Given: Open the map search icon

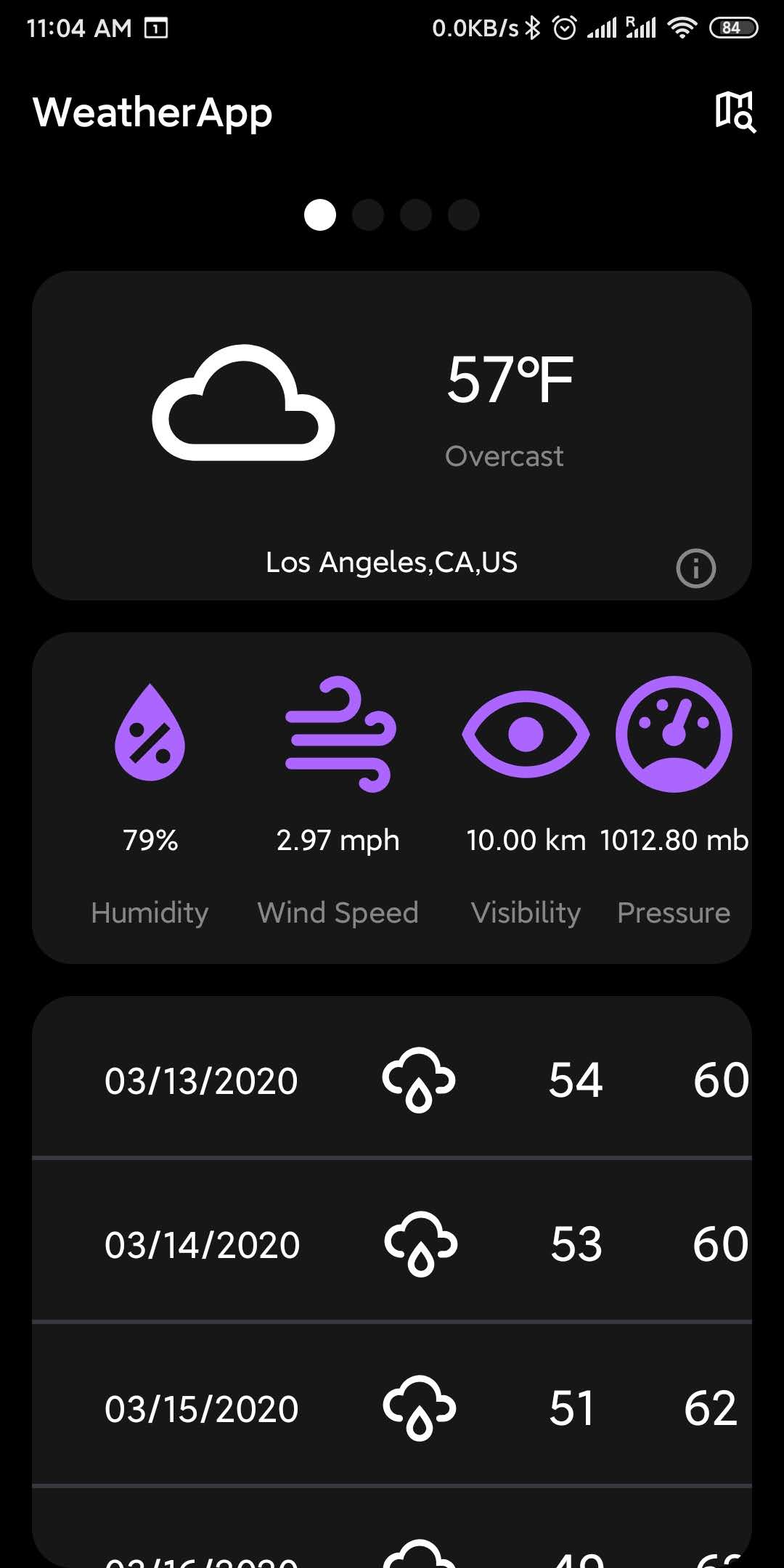Looking at the screenshot, I should click(x=735, y=113).
